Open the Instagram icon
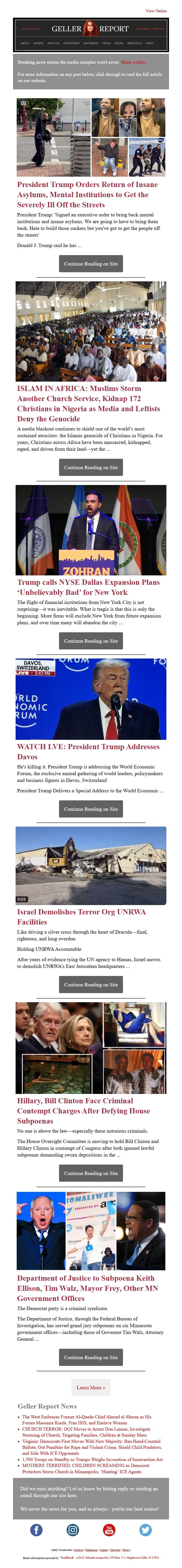This screenshot has width=182, height=1568. 73,1530
